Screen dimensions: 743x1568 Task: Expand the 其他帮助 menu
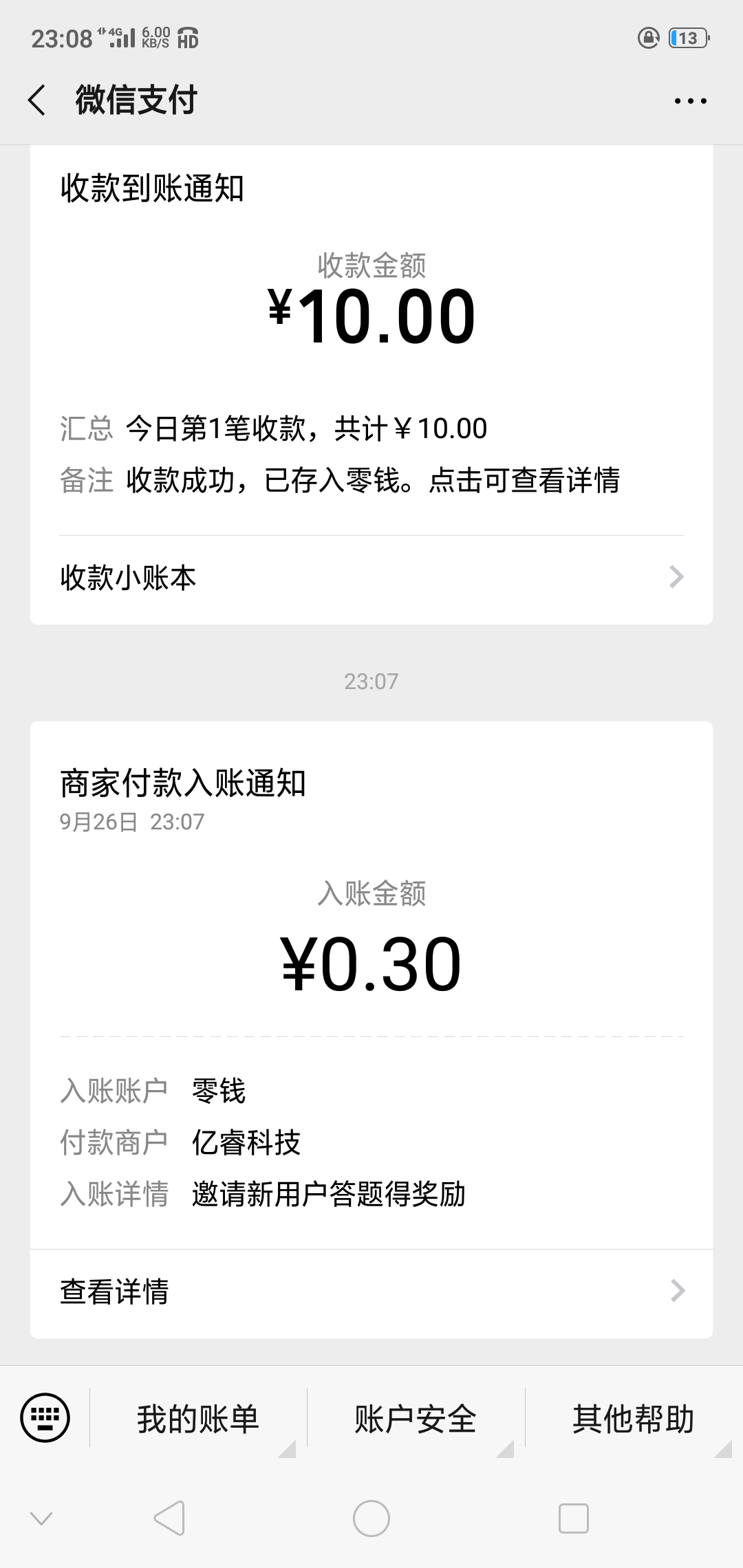(x=633, y=1419)
